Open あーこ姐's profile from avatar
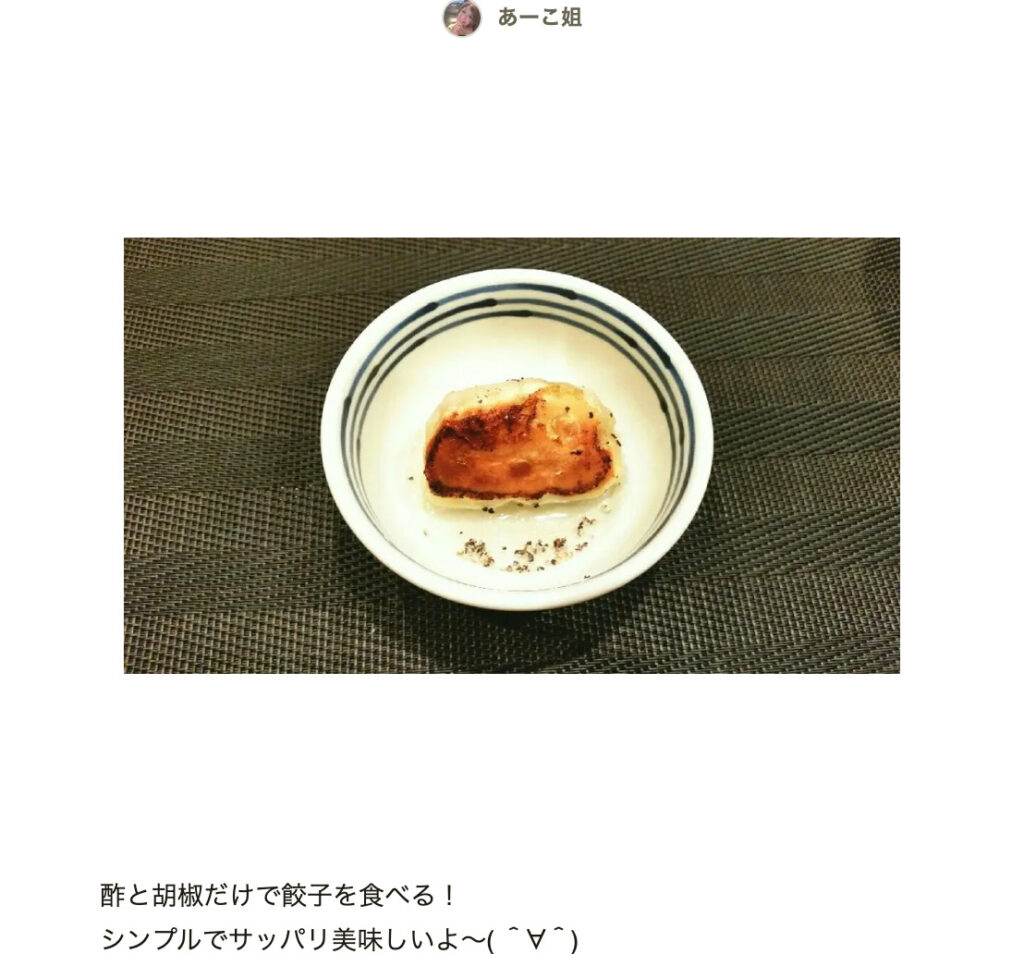Screen dimensions: 1024x954 [x=462, y=17]
